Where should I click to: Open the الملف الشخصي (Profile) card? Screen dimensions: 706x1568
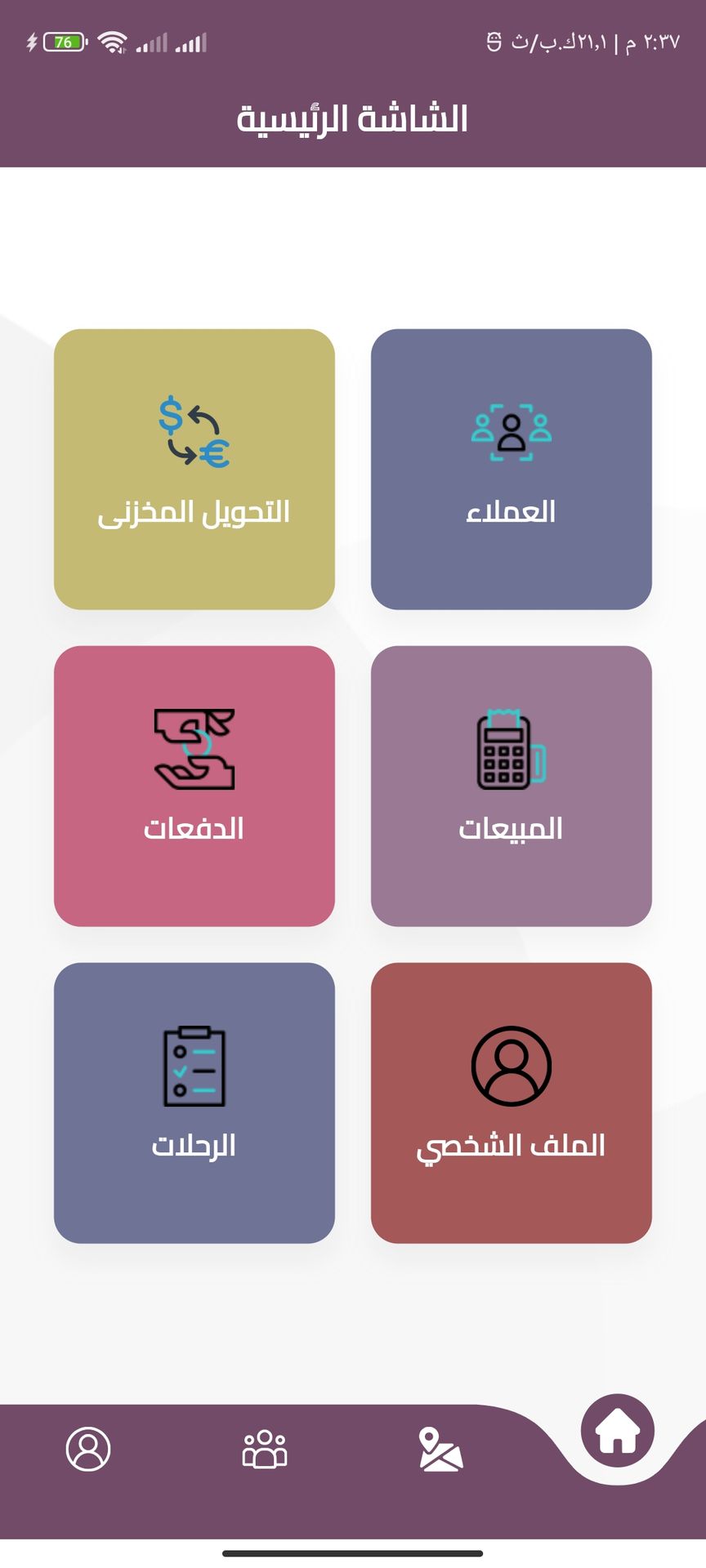point(511,1102)
